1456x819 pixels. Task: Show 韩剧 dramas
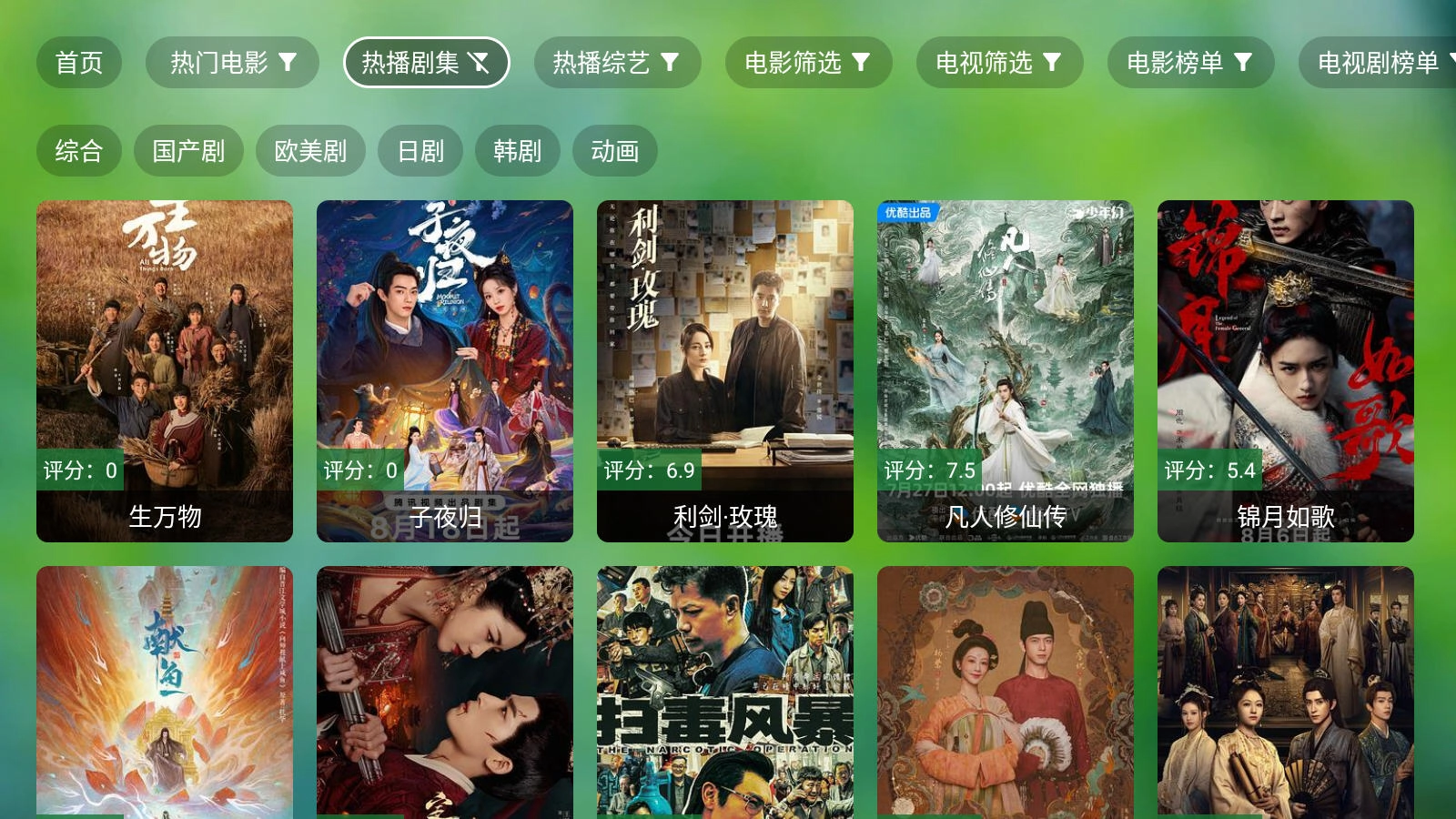pyautogui.click(x=517, y=151)
